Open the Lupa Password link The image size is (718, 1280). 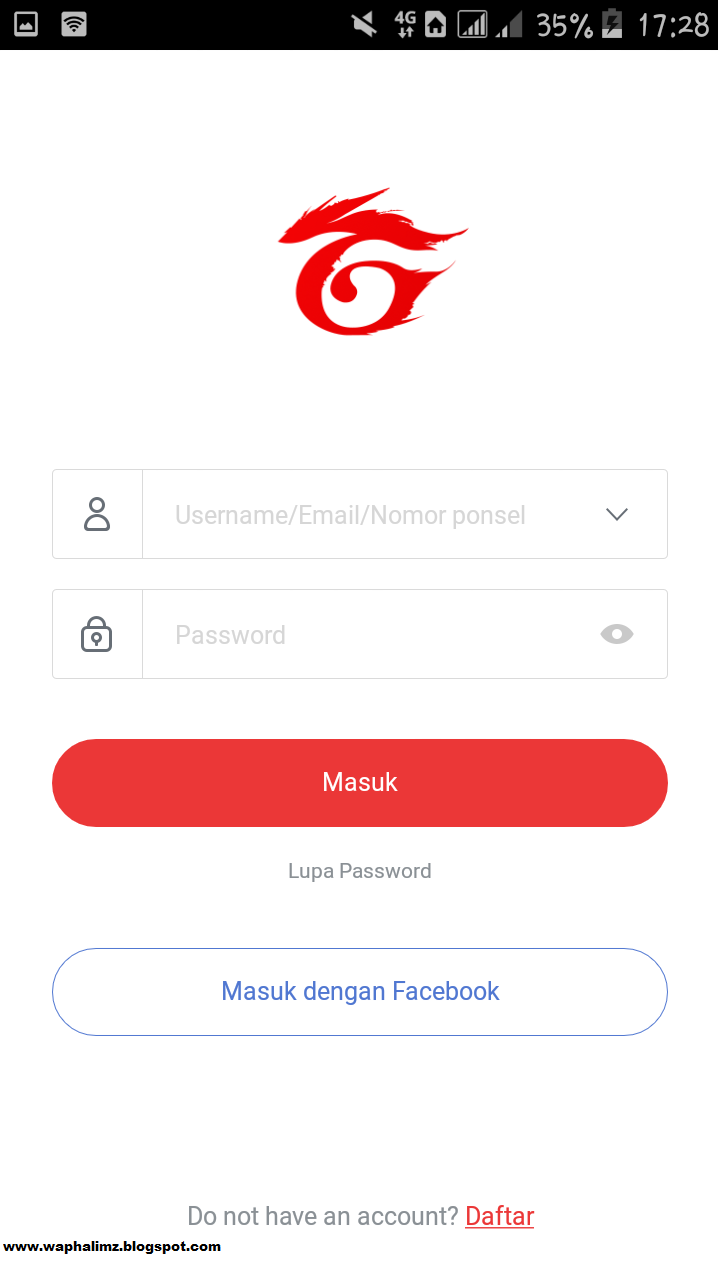[360, 871]
